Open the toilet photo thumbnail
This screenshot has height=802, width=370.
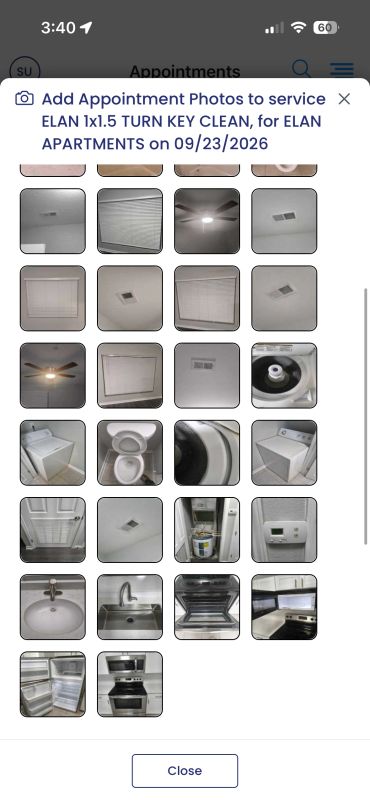tap(130, 453)
